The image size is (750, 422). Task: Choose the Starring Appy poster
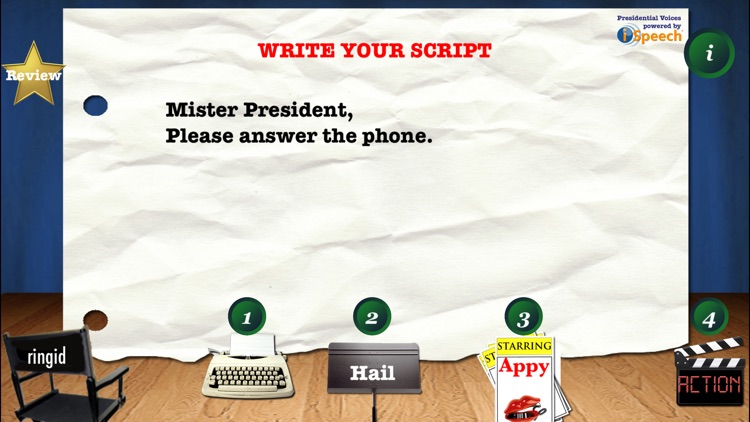click(525, 378)
